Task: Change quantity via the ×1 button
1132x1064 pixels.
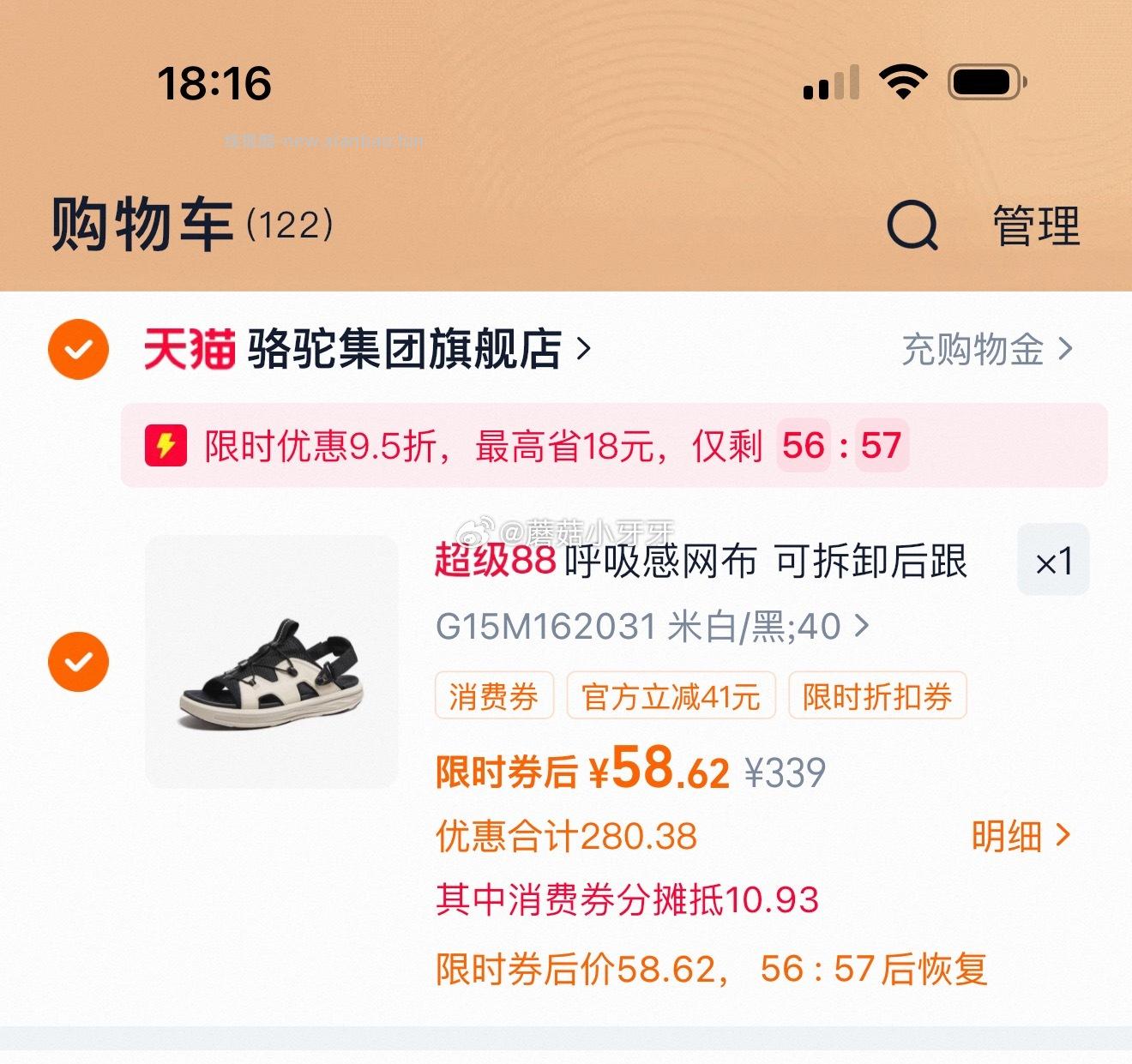Action: (1052, 562)
